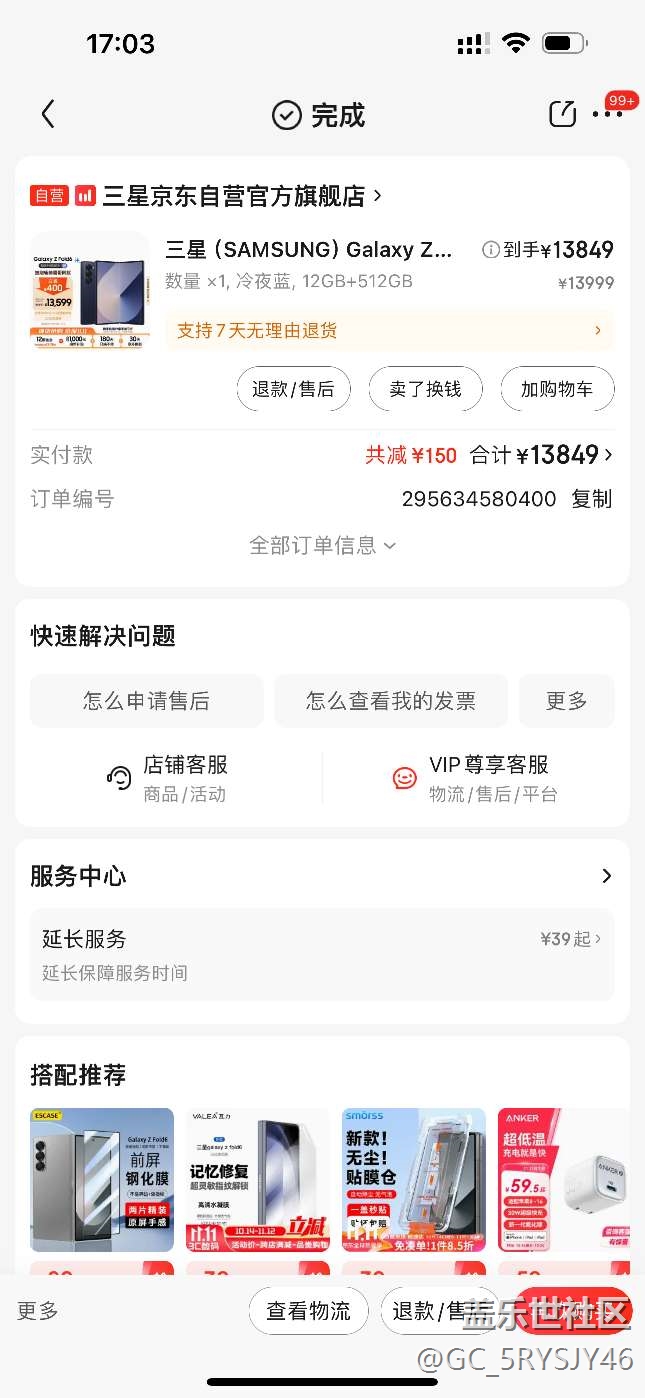Open the Samsung Galaxy Z product thumbnail

90,290
